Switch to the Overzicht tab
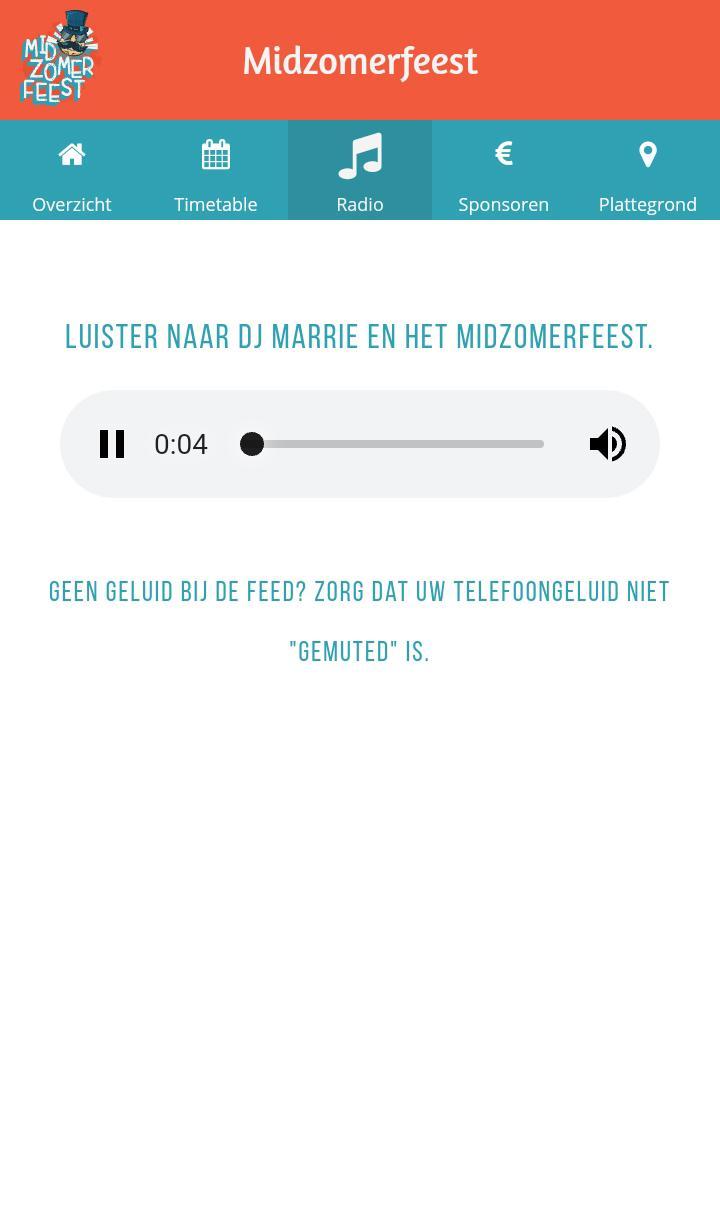 coord(72,172)
